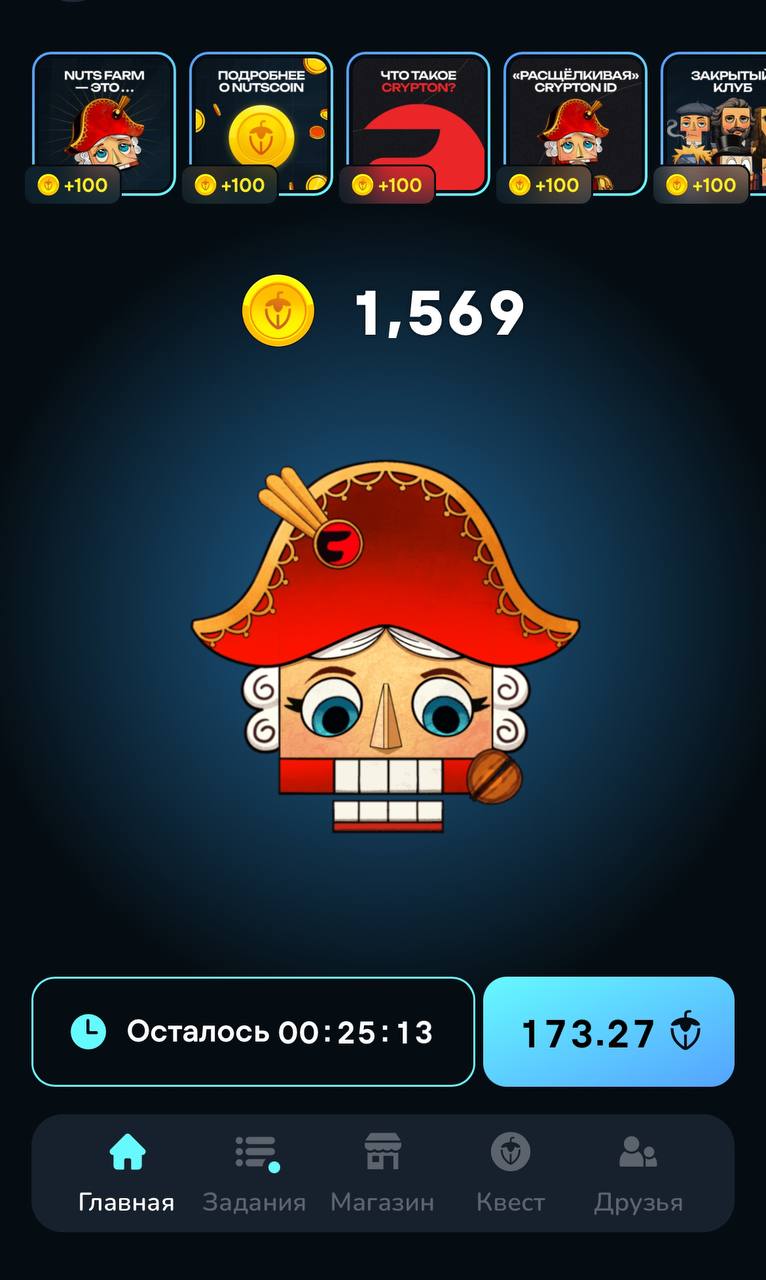Open the "Закрытый клуб" story card
This screenshot has width=766, height=1280.
tap(713, 123)
